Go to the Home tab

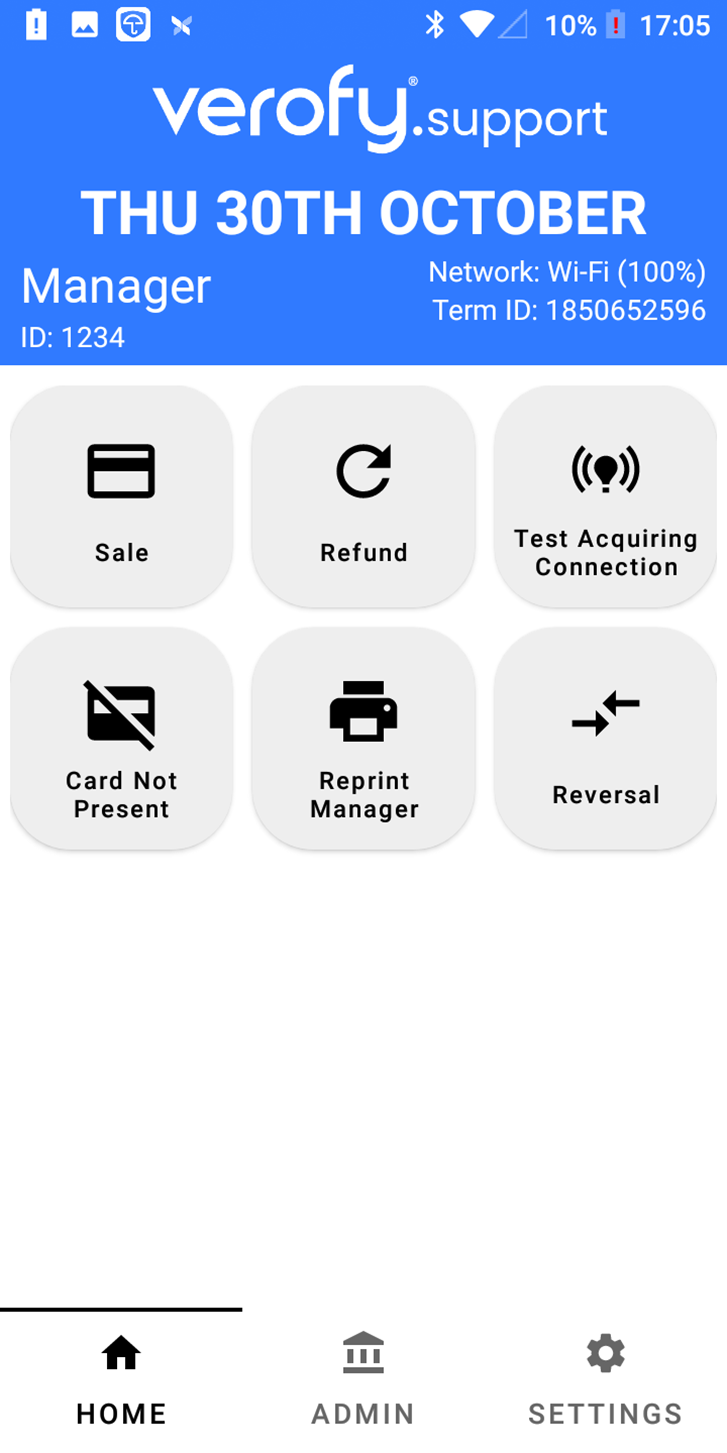click(x=121, y=1382)
